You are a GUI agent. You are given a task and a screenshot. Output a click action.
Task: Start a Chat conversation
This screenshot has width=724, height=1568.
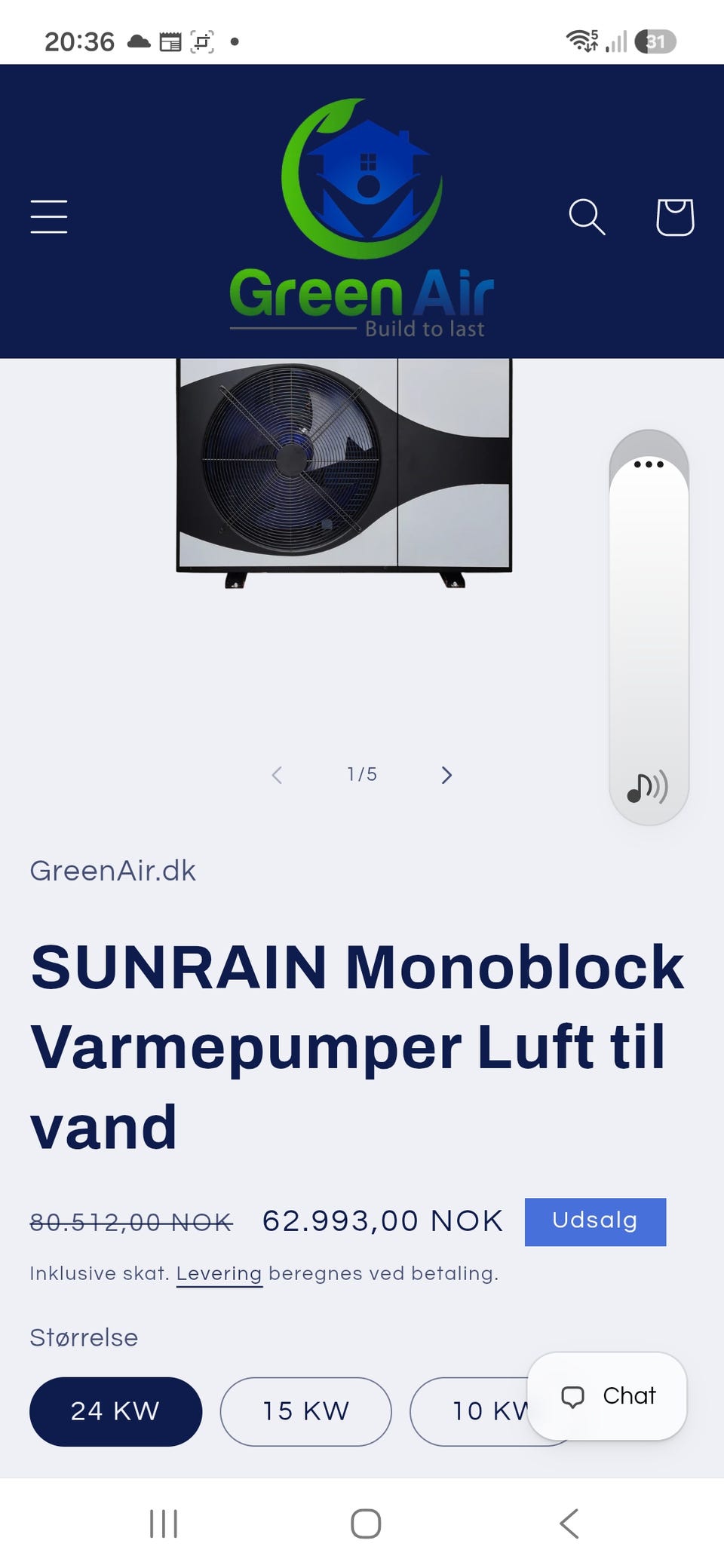(x=607, y=1396)
